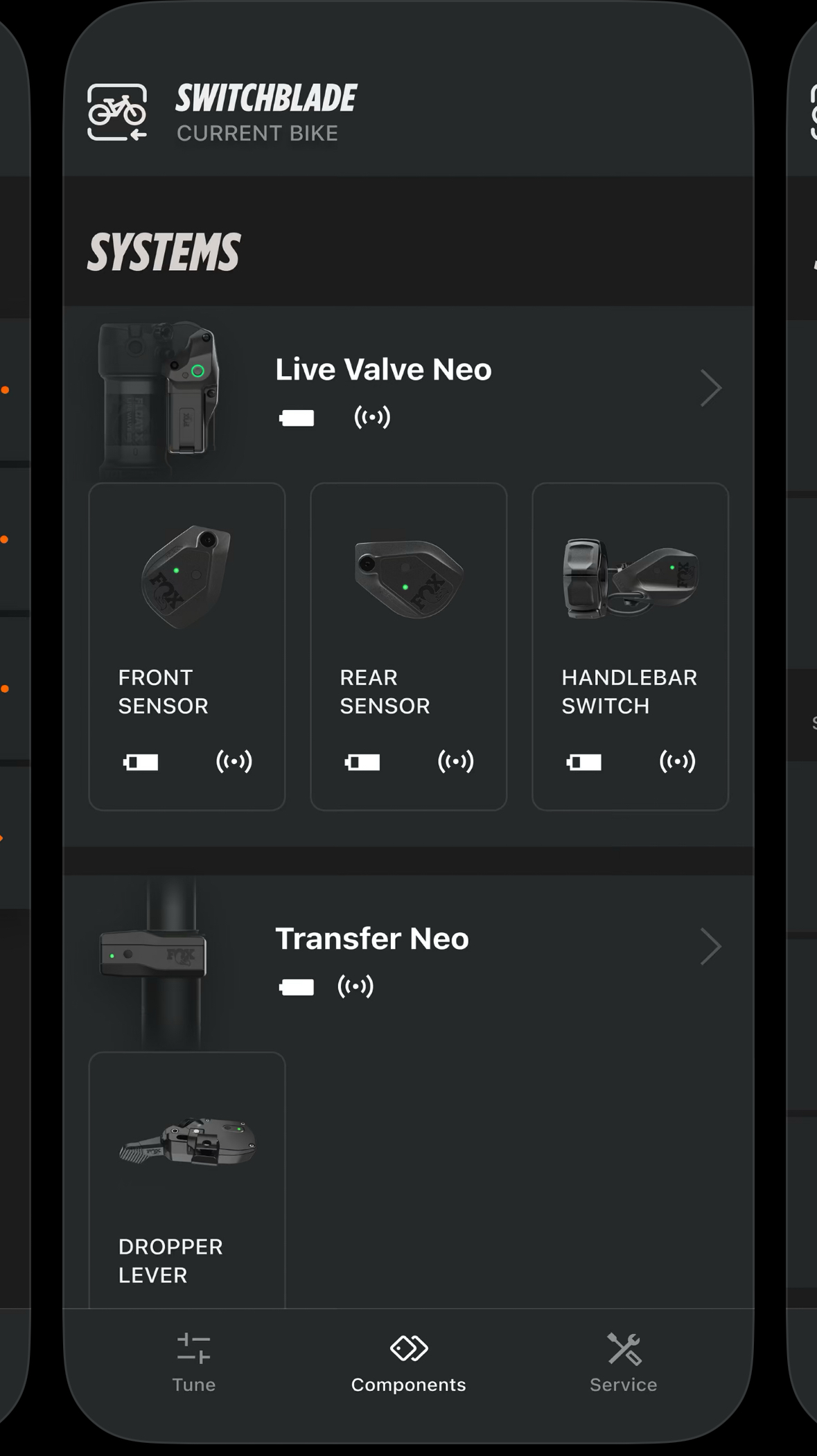Switch to the Tune tab

coord(194,1362)
